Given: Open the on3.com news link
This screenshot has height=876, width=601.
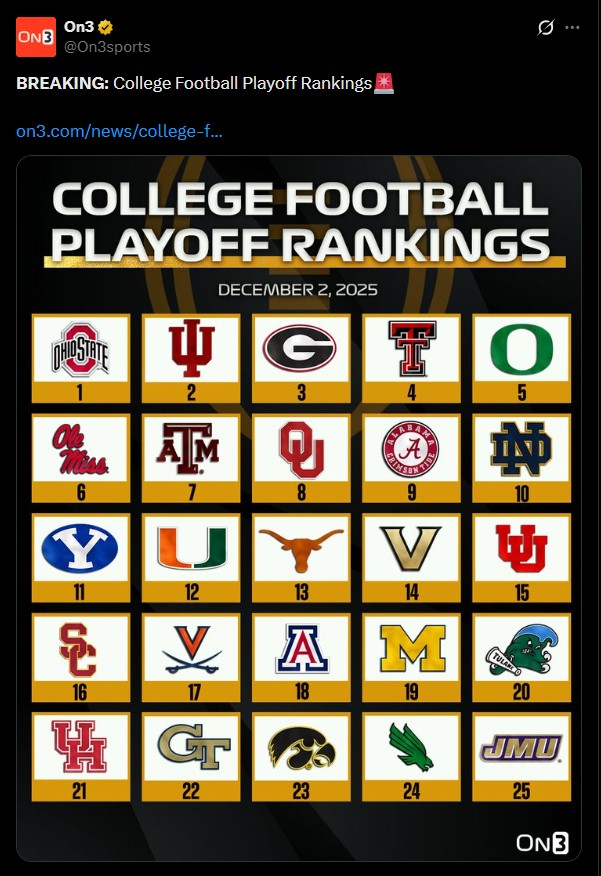Looking at the screenshot, I should tap(119, 131).
